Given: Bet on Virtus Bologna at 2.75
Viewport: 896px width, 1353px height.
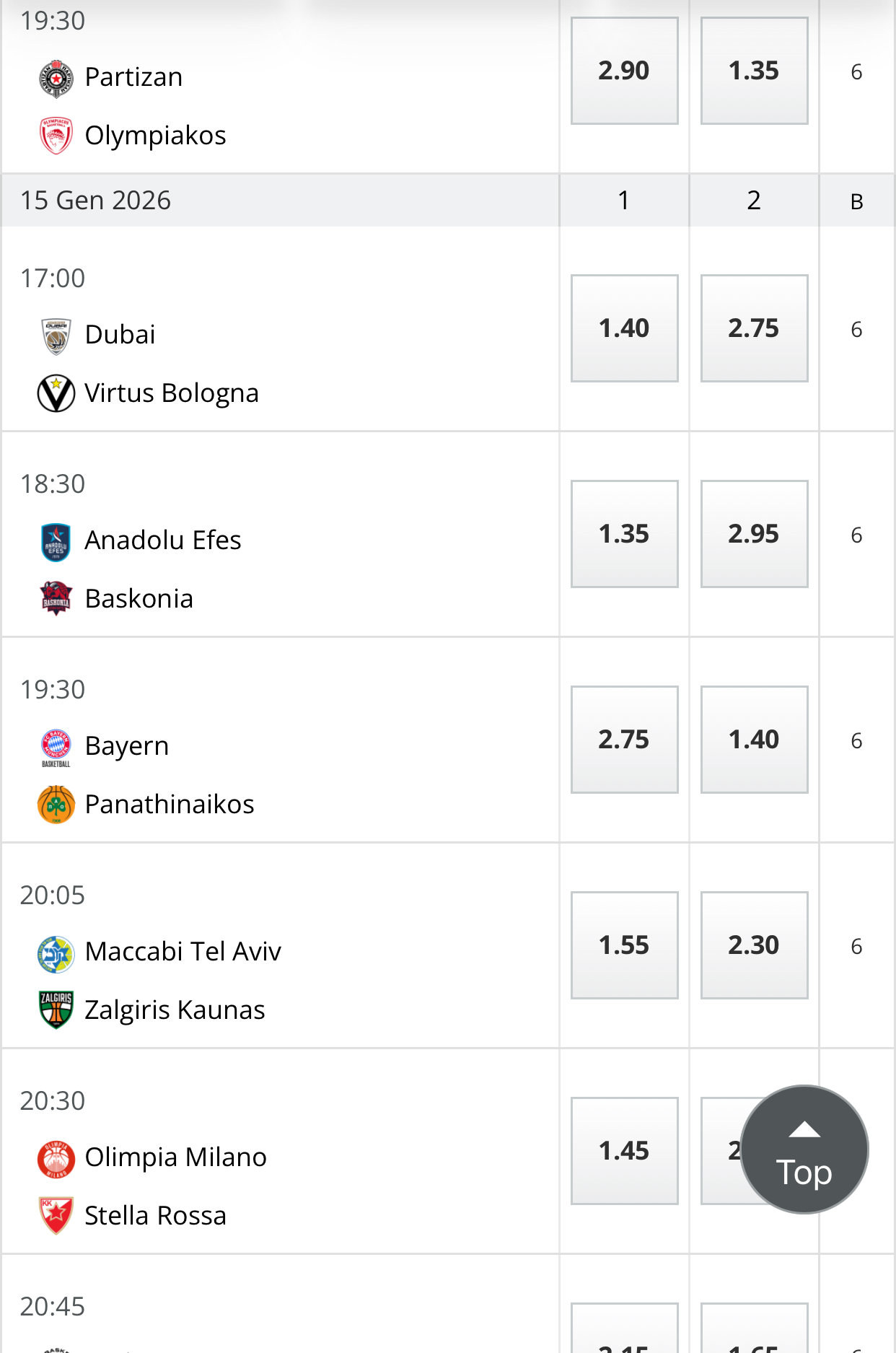Looking at the screenshot, I should [754, 328].
